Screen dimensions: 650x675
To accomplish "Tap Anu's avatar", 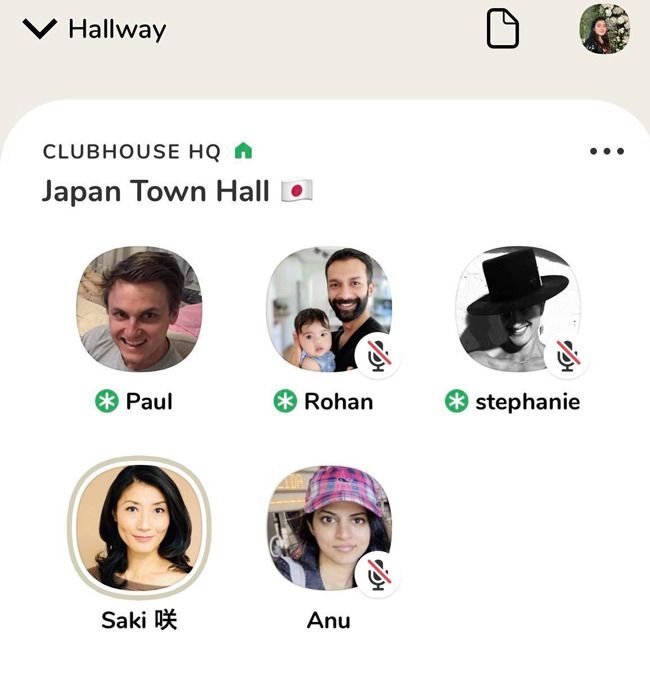I will coord(328,527).
